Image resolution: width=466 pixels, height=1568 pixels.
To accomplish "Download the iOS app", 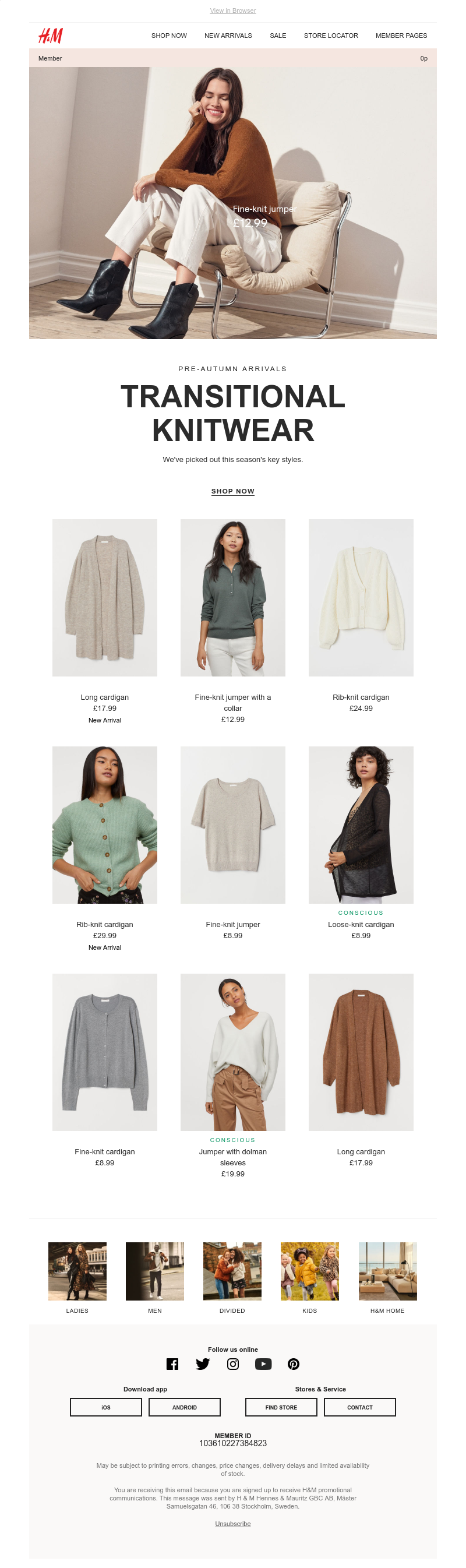I will 106,1407.
